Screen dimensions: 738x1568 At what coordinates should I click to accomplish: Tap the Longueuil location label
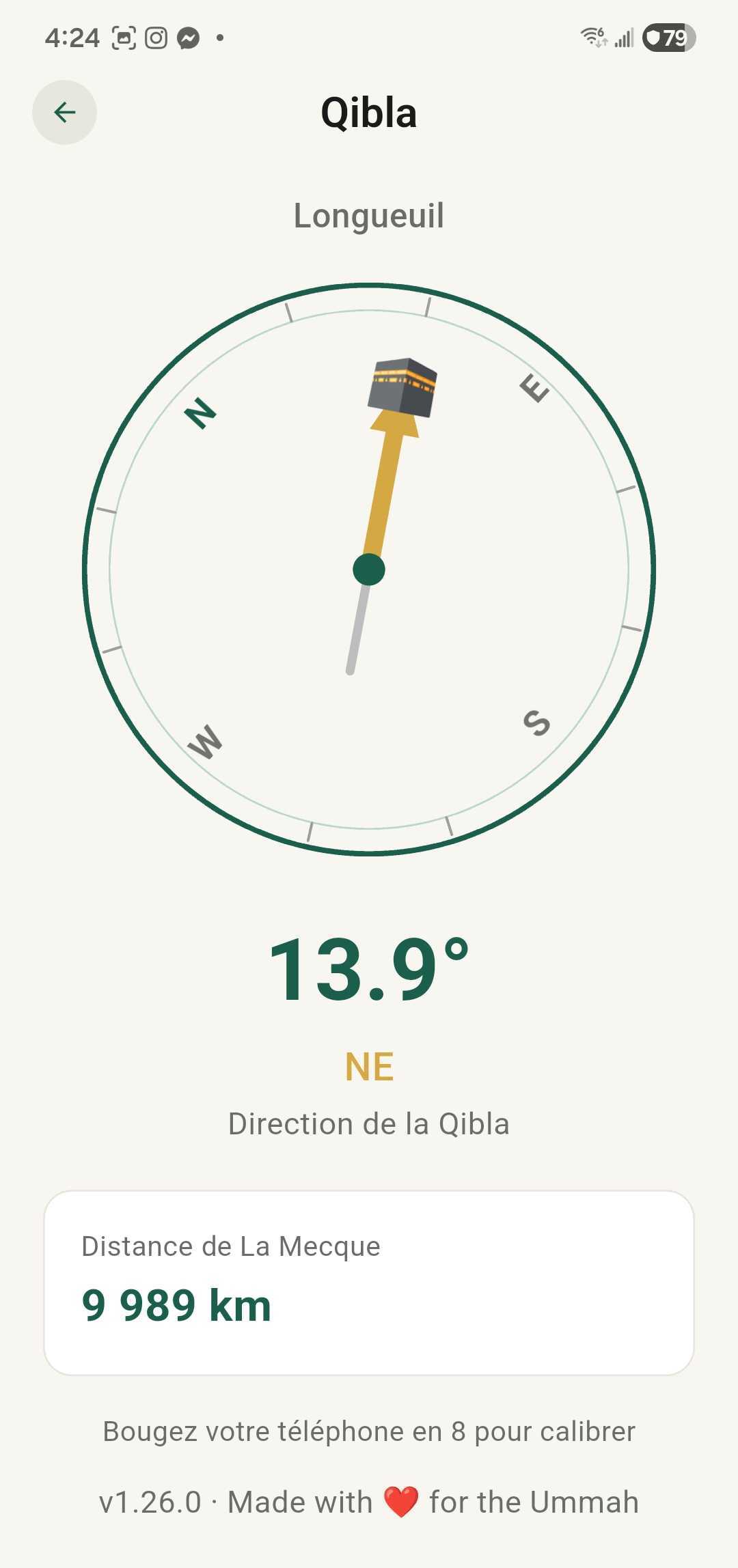pos(369,215)
